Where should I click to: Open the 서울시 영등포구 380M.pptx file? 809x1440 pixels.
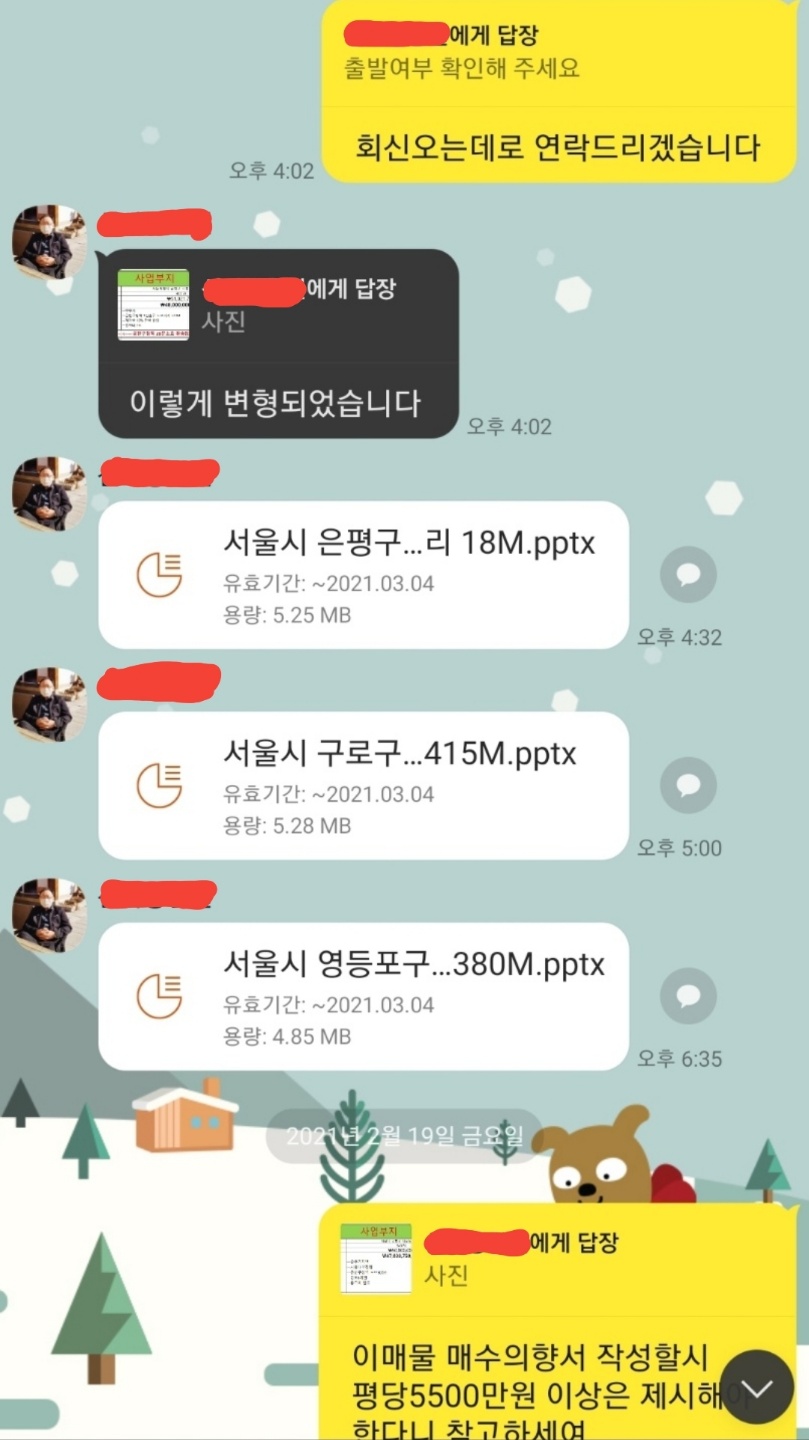tap(363, 996)
